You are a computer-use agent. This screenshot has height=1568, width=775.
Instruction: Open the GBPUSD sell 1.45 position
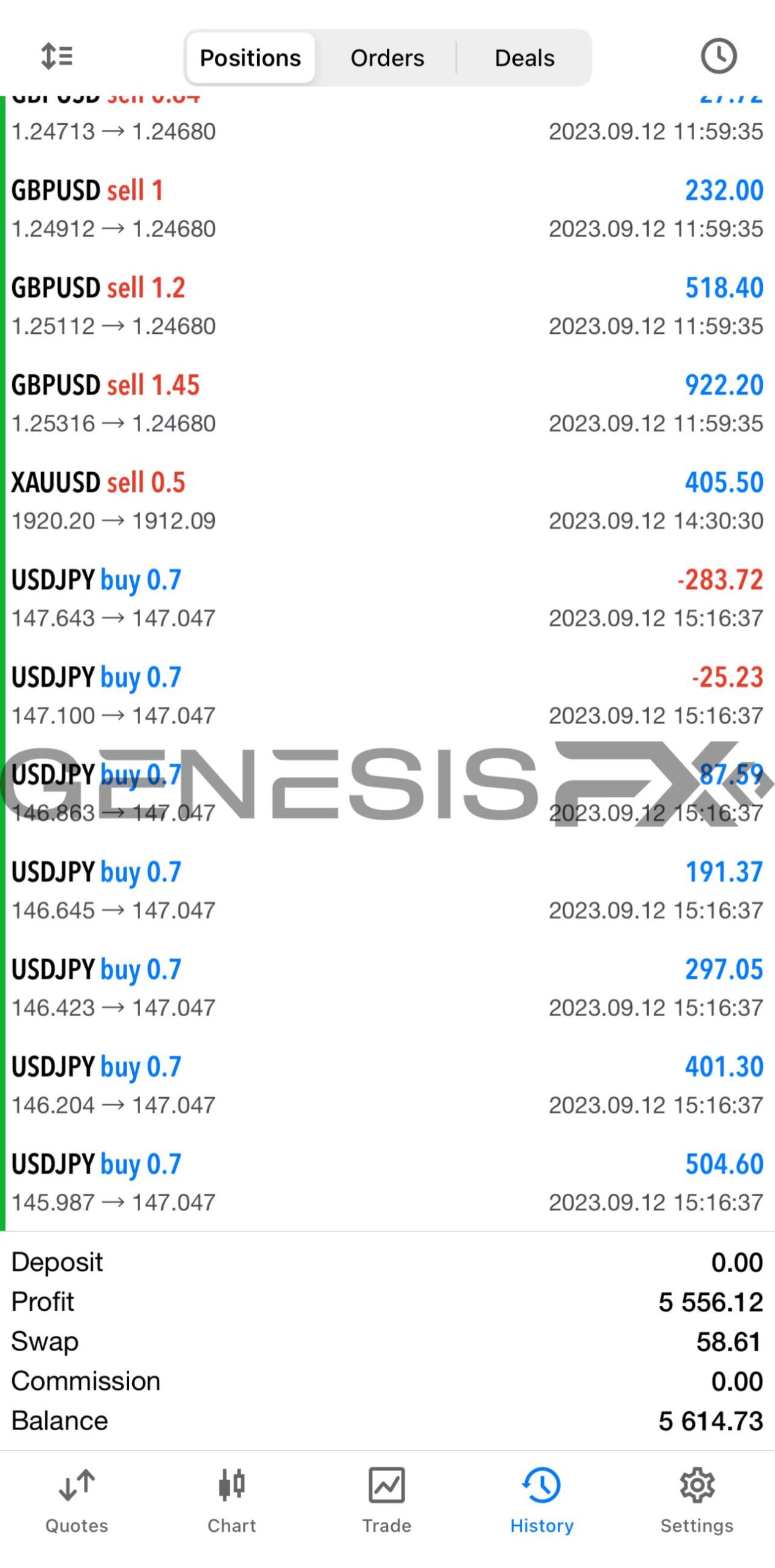(387, 404)
